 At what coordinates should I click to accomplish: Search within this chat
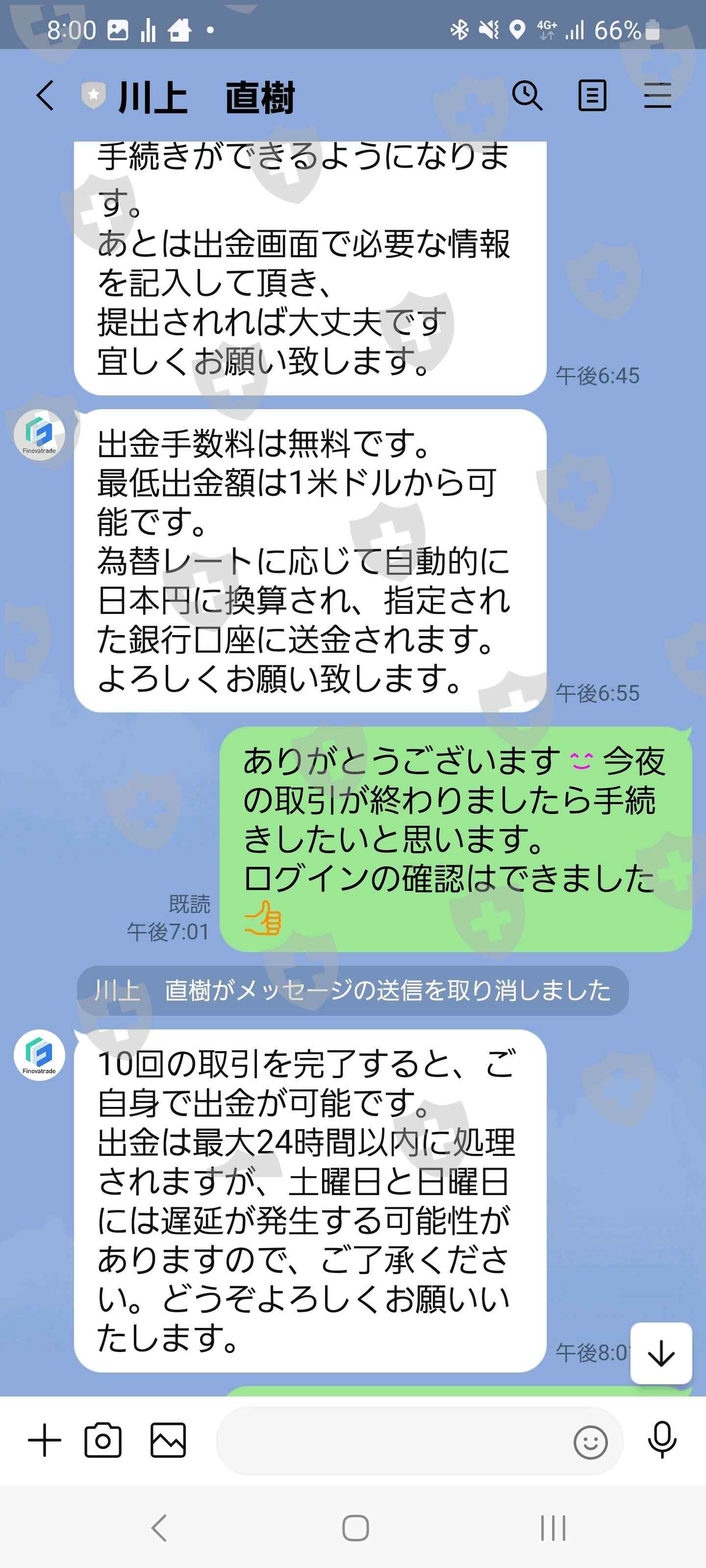pos(527,96)
